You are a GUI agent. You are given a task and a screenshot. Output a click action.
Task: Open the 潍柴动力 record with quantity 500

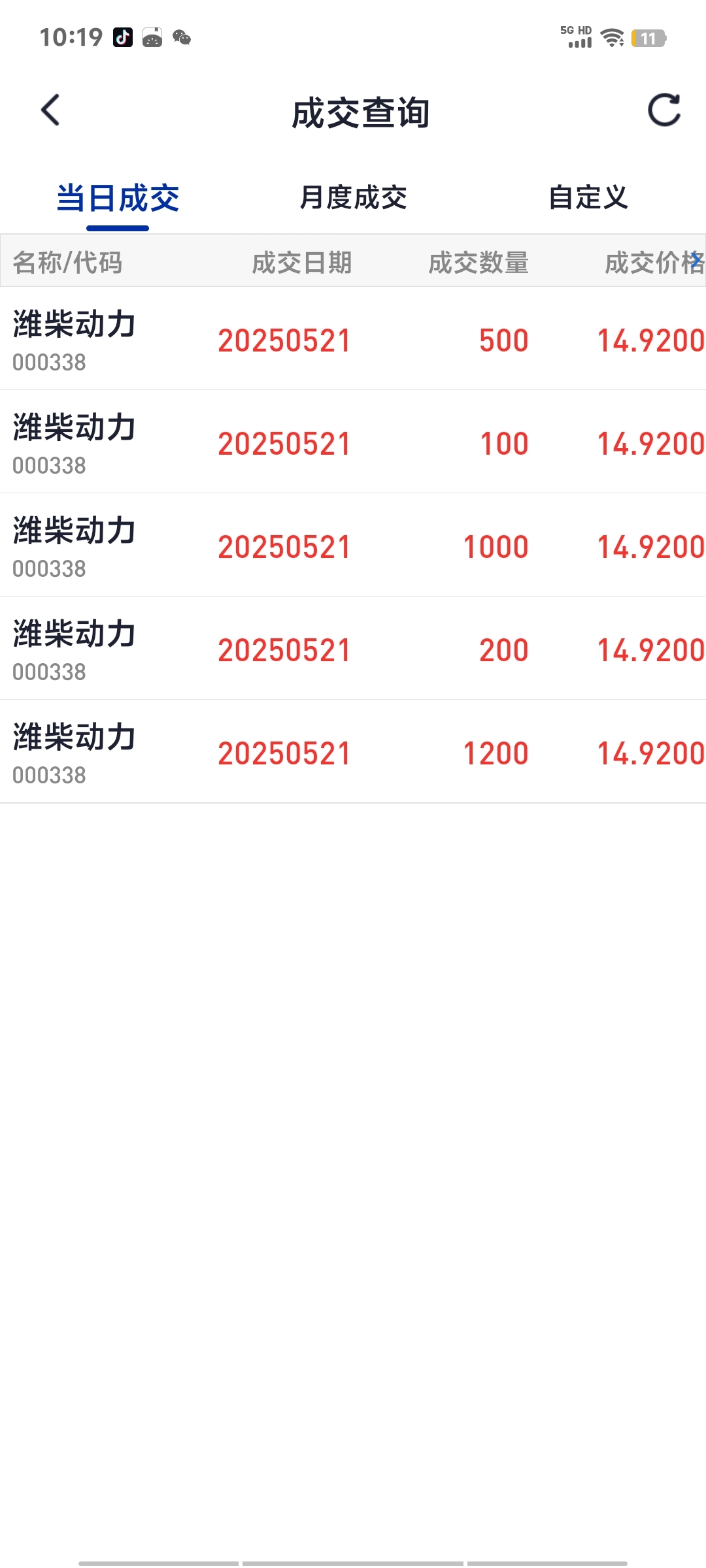tap(353, 338)
